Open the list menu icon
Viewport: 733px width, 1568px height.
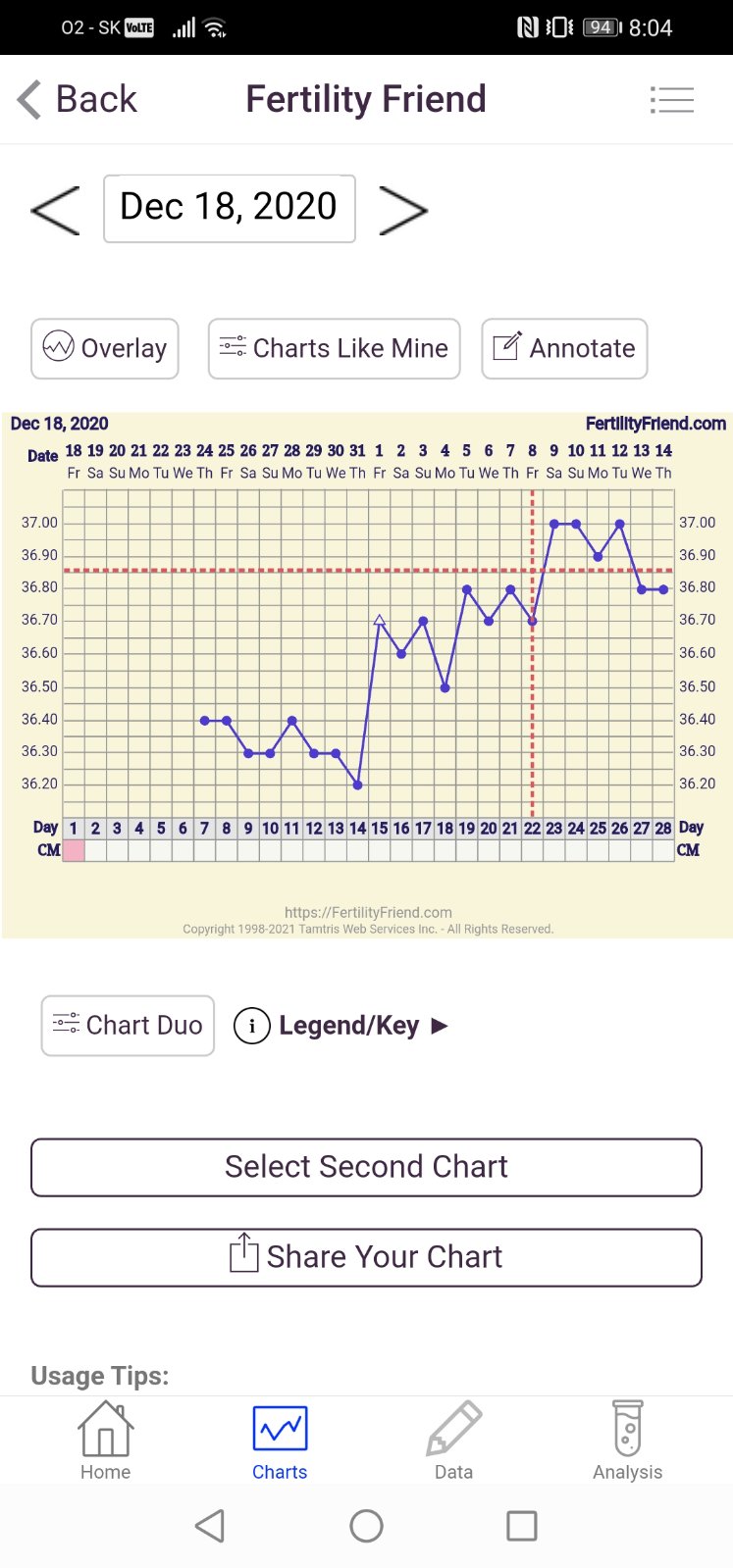(x=672, y=100)
